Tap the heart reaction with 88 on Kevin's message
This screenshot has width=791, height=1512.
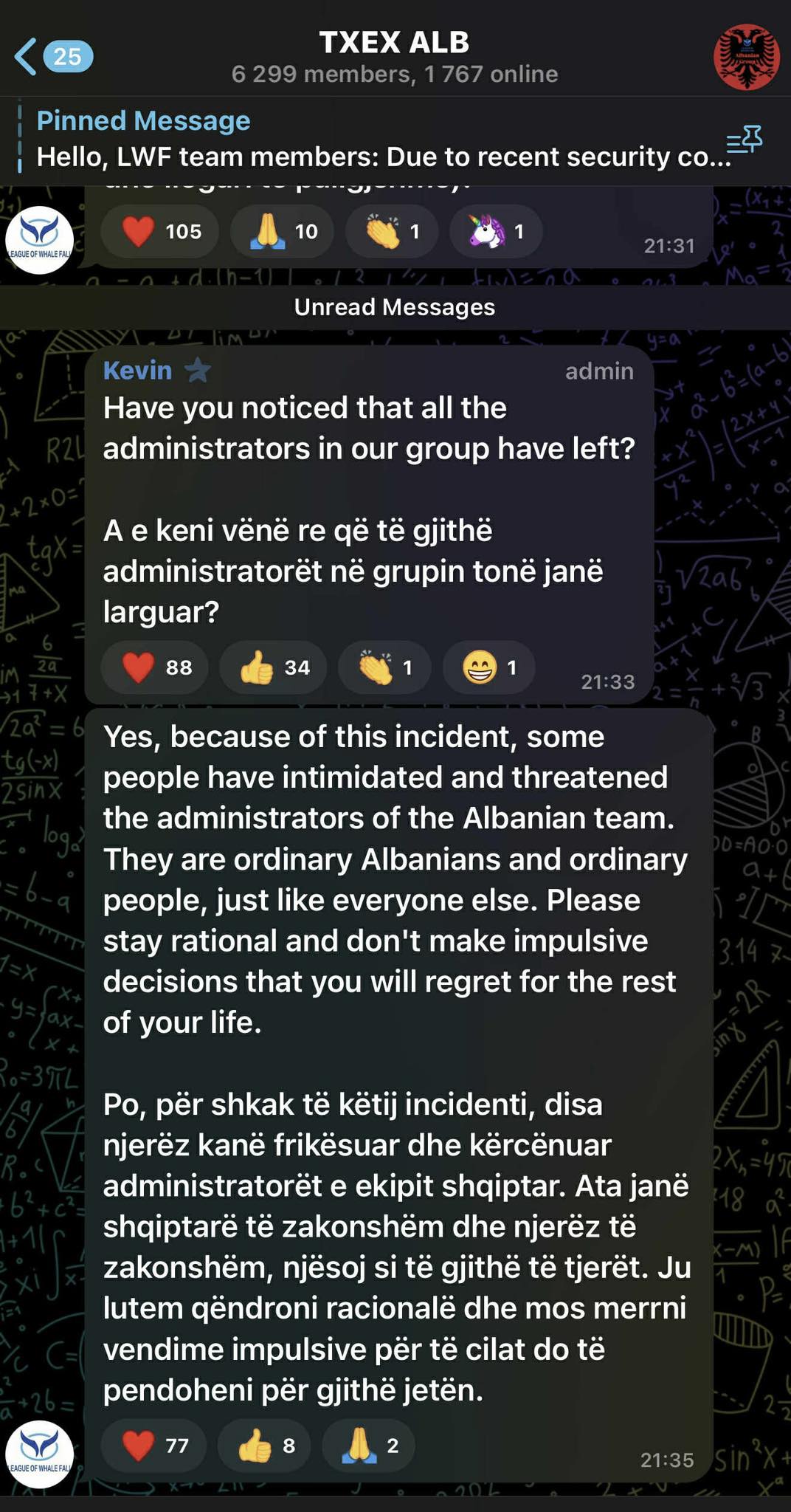coord(155,667)
